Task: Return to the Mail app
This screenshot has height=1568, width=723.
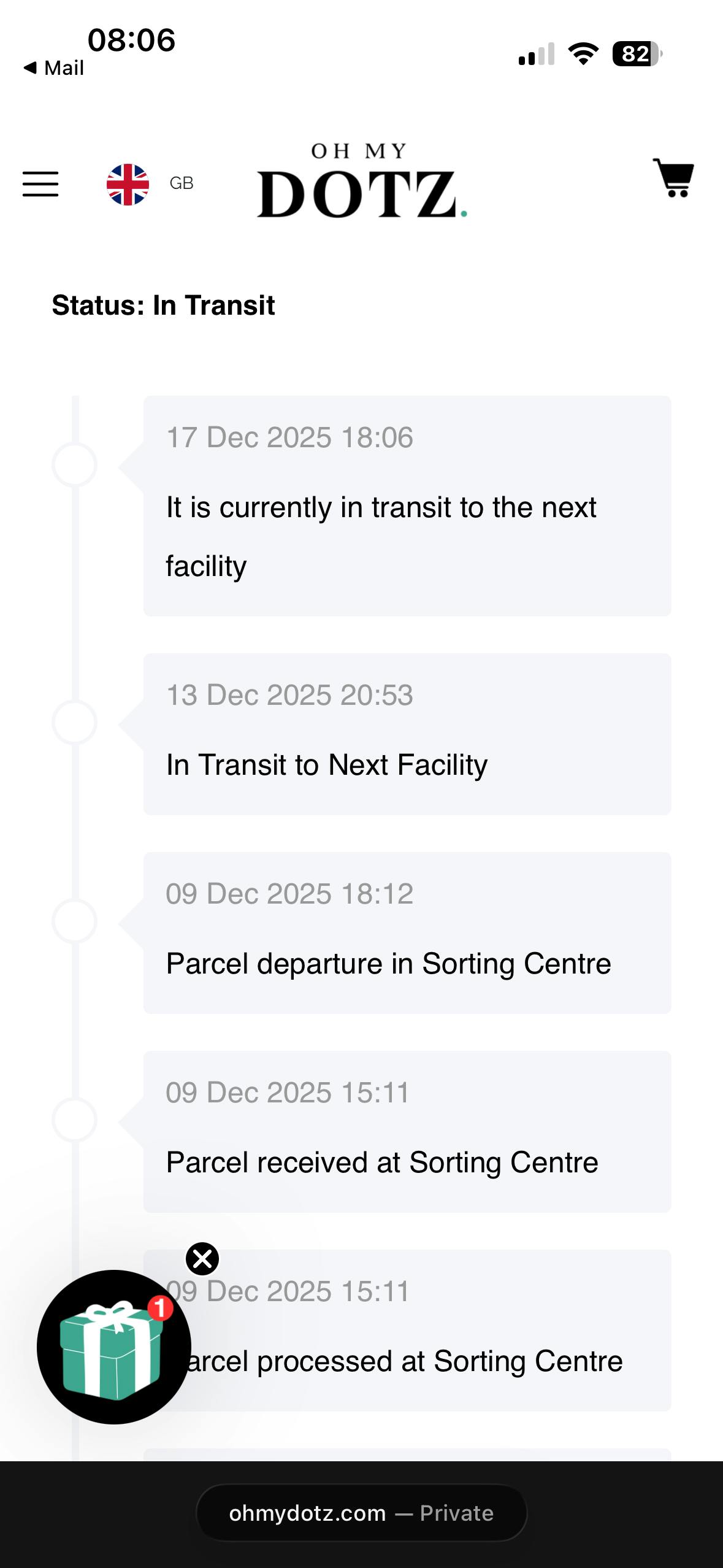Action: tap(54, 68)
